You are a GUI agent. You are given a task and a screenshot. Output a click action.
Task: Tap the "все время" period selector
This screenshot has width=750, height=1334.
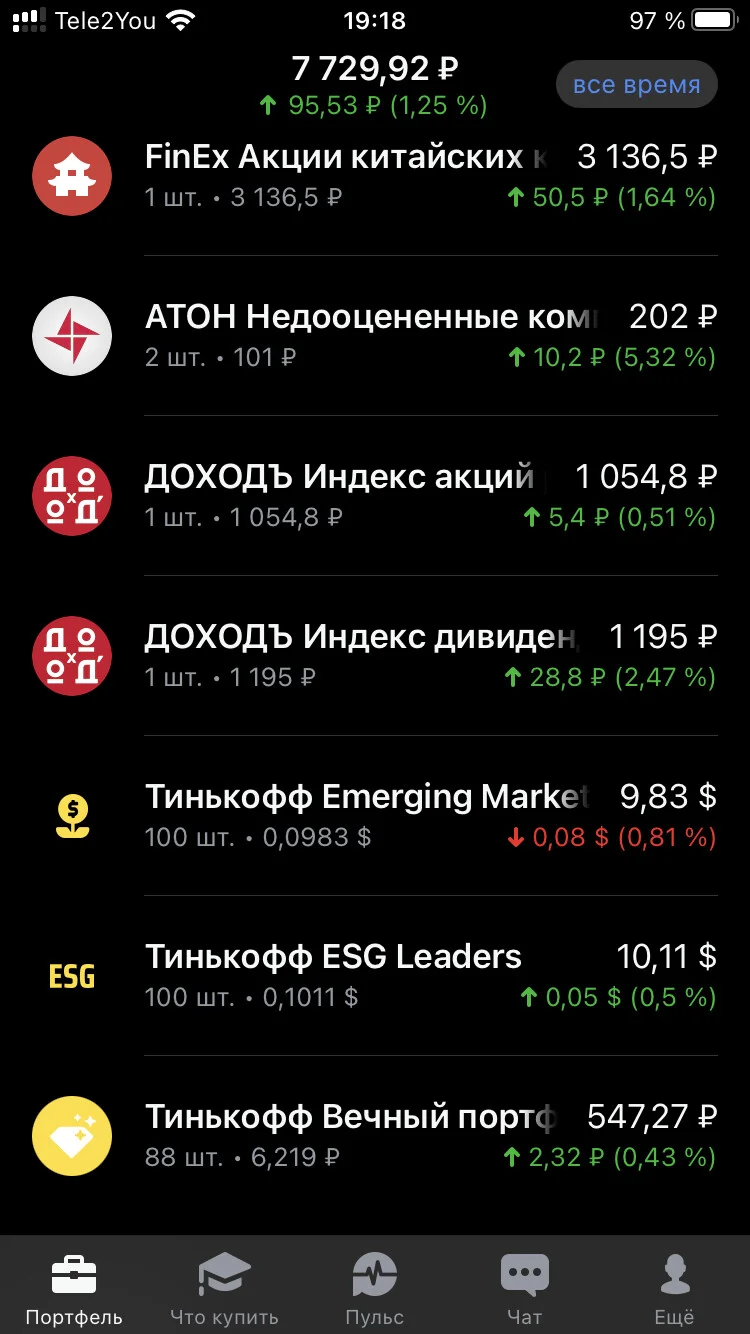pos(637,85)
